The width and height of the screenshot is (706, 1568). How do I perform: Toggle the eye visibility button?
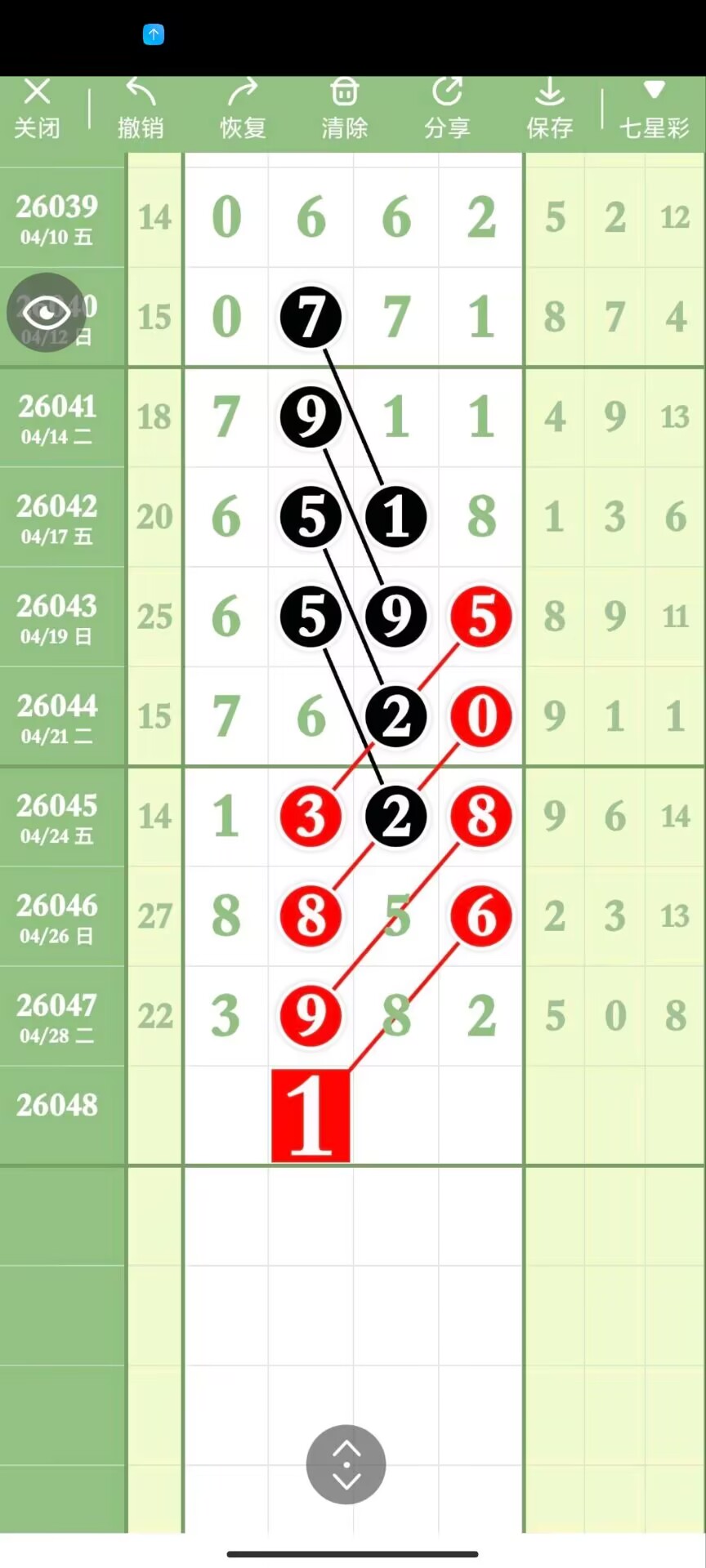click(x=47, y=313)
